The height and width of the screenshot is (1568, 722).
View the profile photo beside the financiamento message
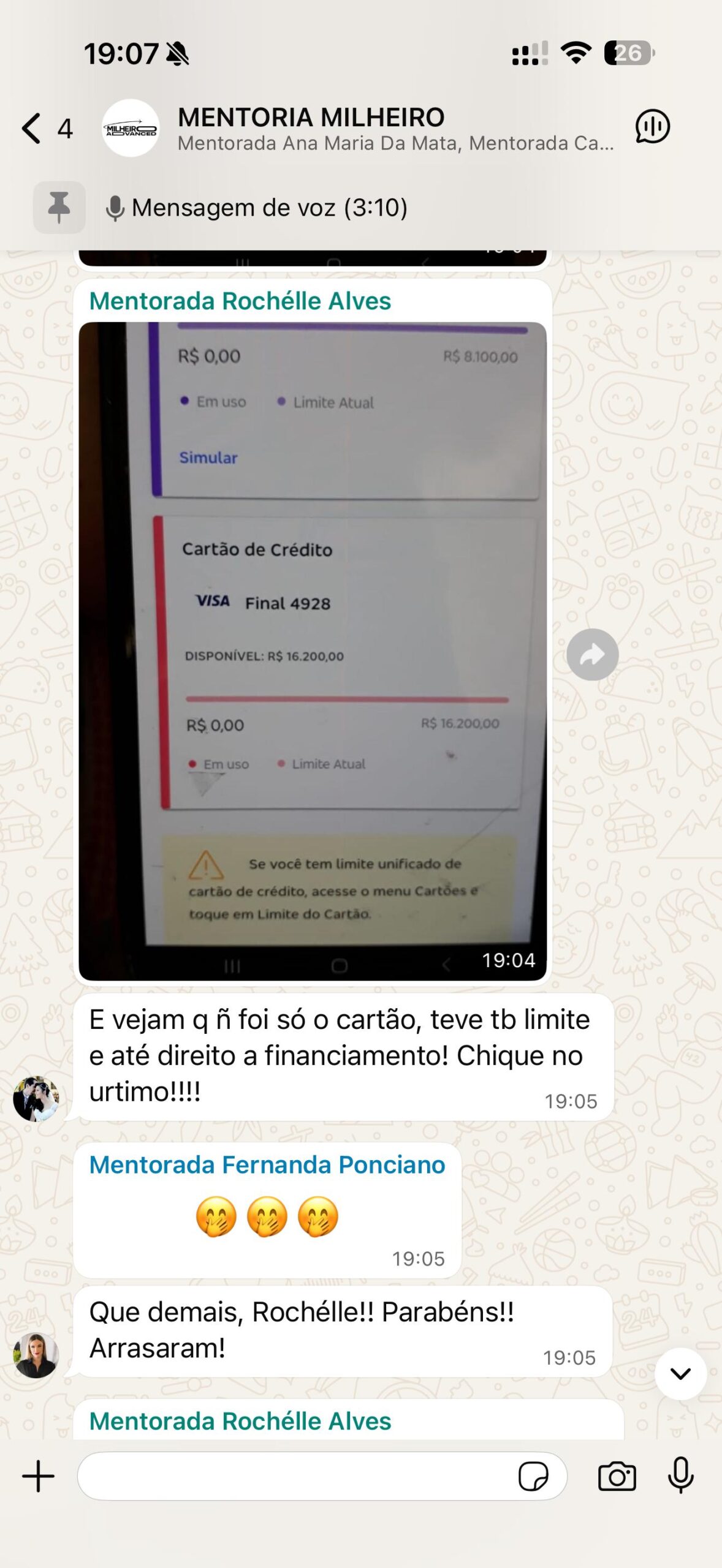pyautogui.click(x=36, y=1099)
